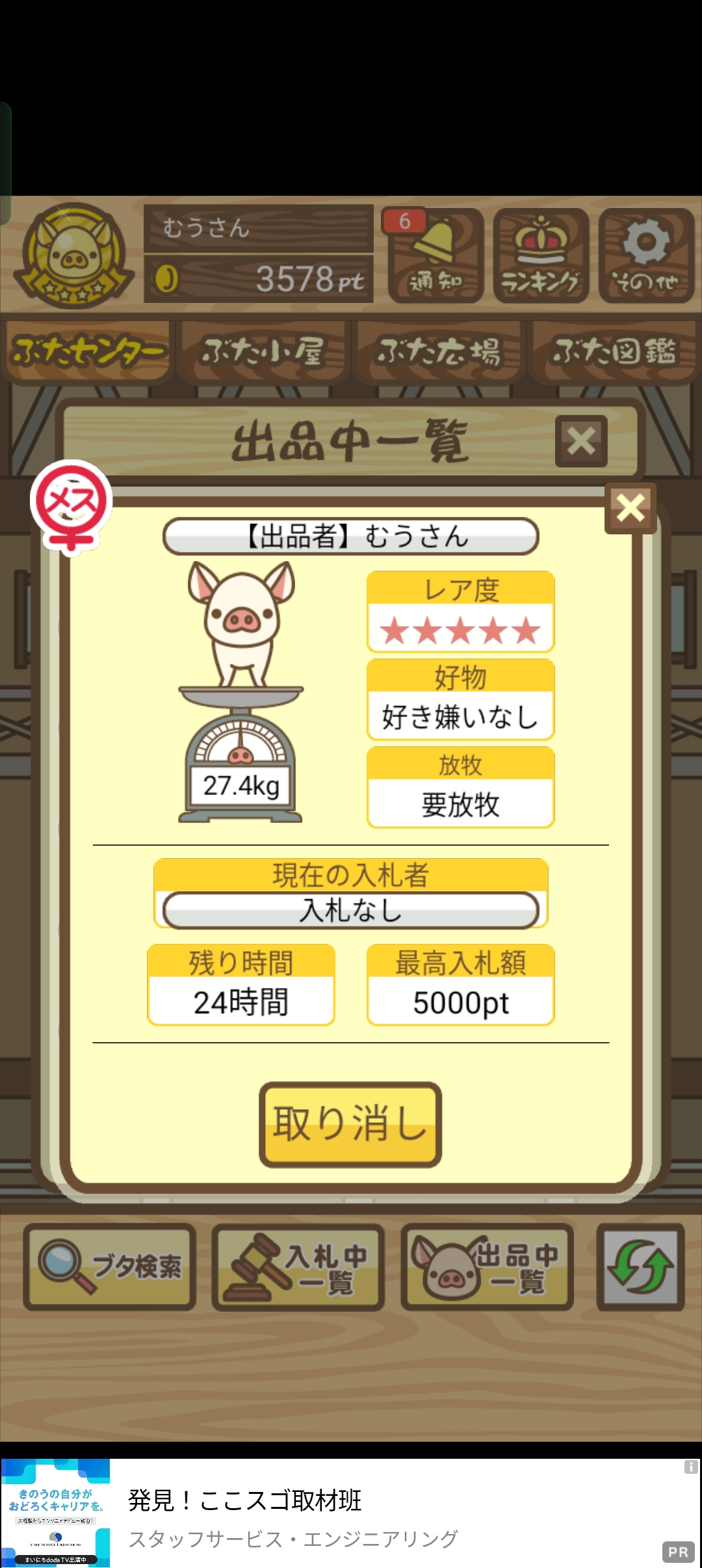Viewport: 702px width, 1568px height.
Task: Switch to the ぶた広場 tab
Action: tap(439, 352)
